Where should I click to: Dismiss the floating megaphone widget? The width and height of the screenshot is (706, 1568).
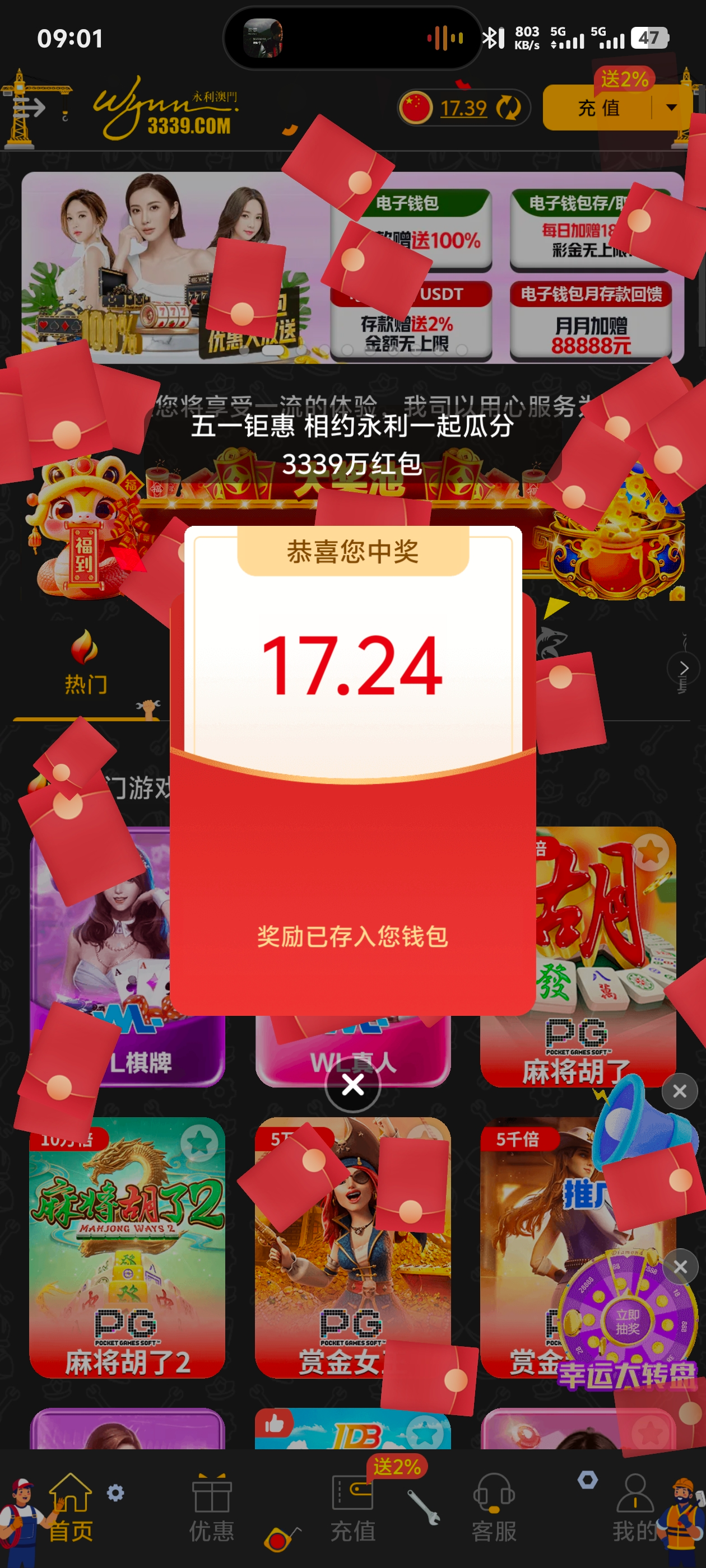pos(679,1091)
